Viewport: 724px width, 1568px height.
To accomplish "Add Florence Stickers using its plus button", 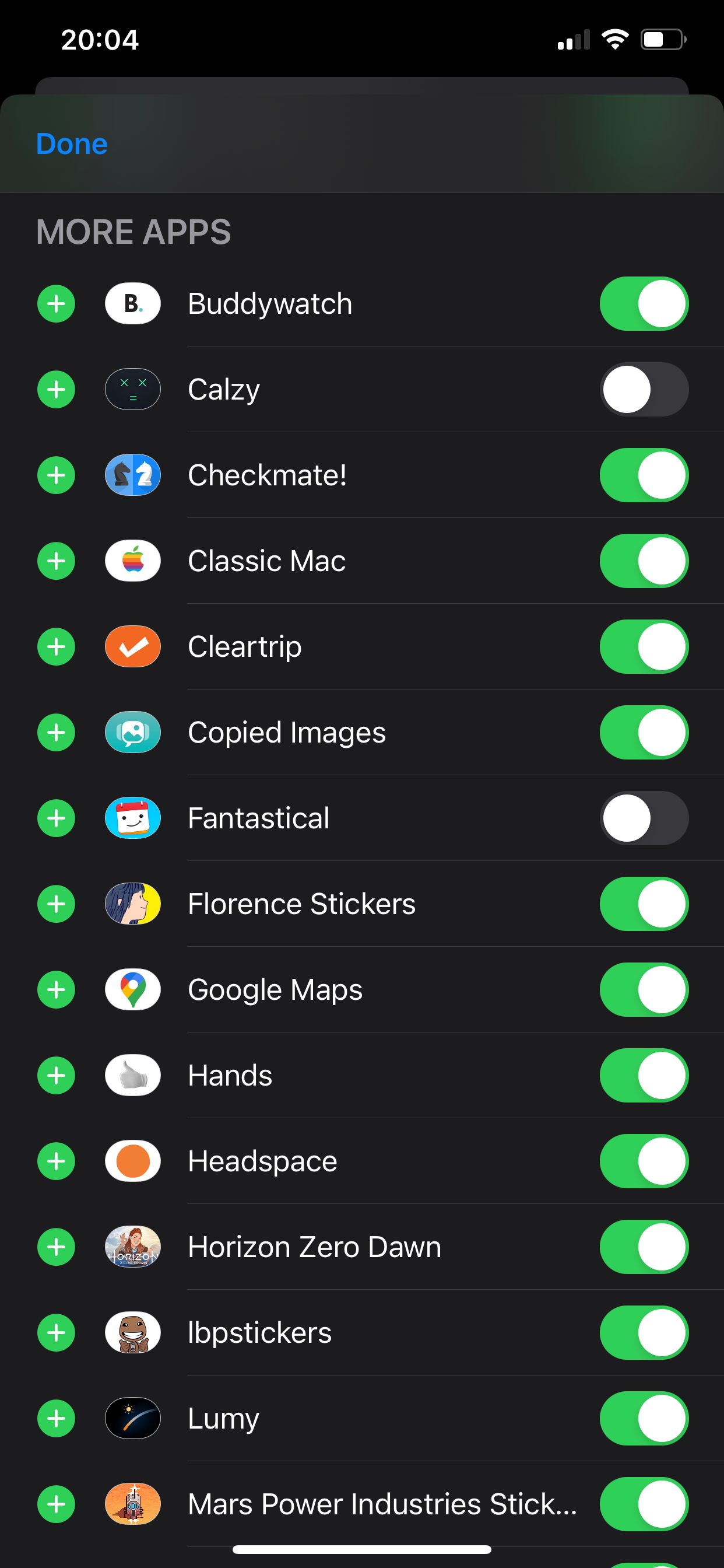I will tap(56, 904).
